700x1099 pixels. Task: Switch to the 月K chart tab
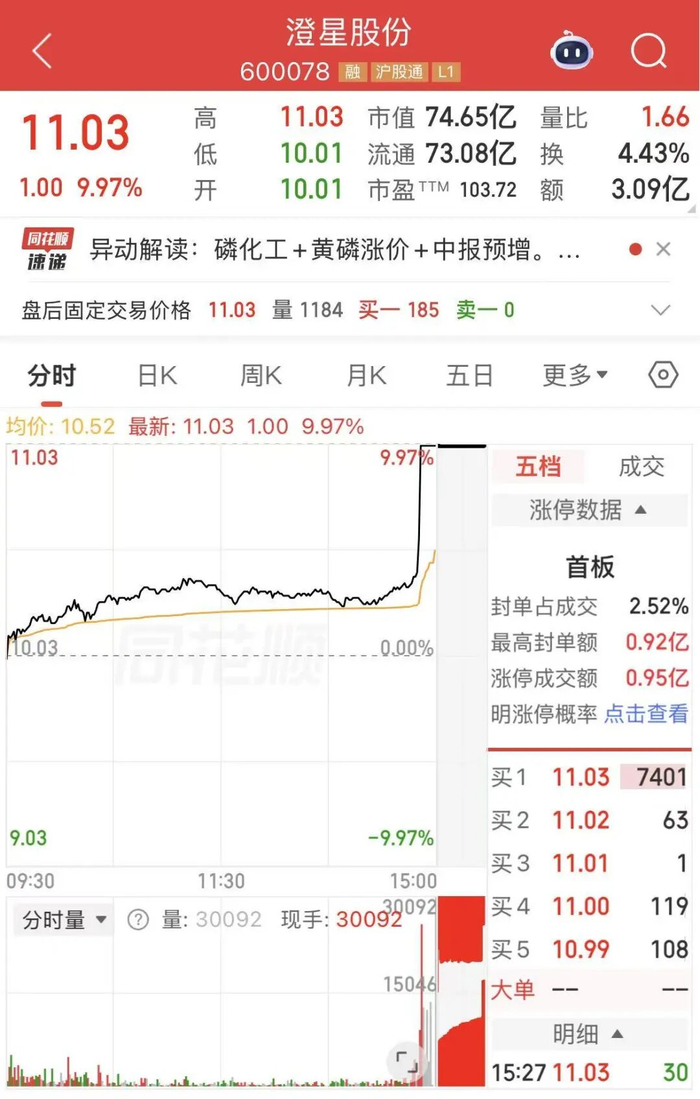click(366, 376)
